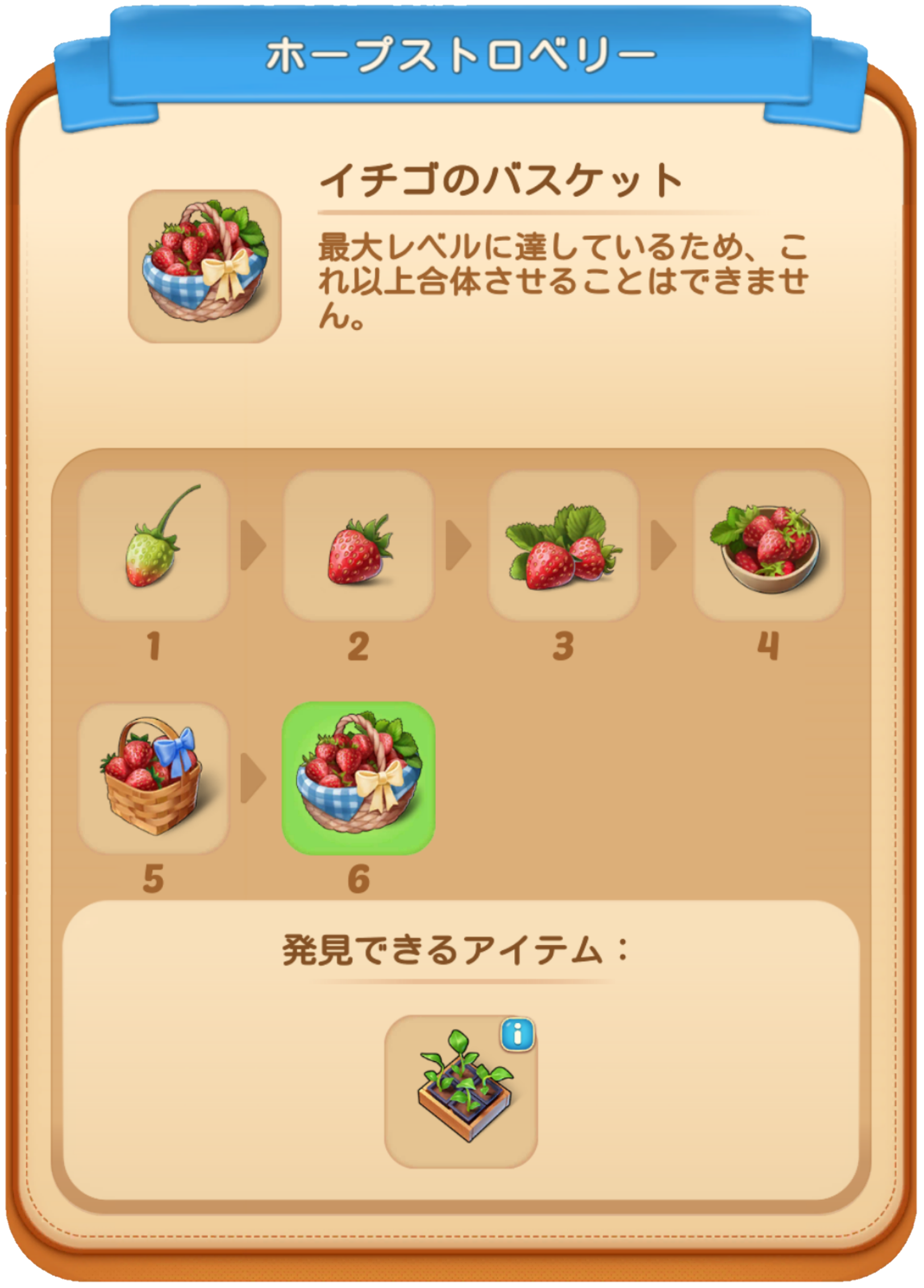Image resolution: width=924 pixels, height=1288 pixels.
Task: Tap the info icon on the seedling planter
Action: (x=517, y=1035)
